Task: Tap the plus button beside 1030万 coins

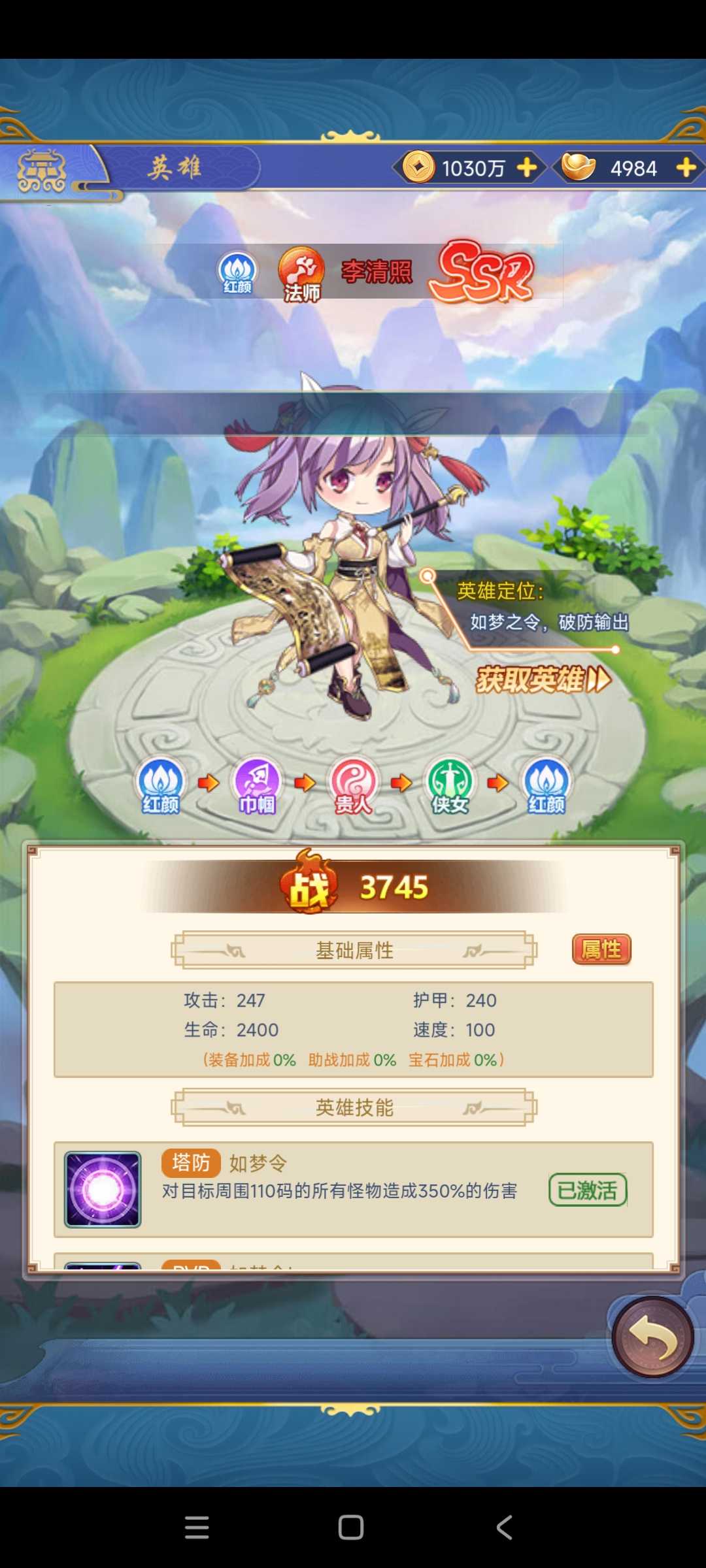Action: (527, 168)
